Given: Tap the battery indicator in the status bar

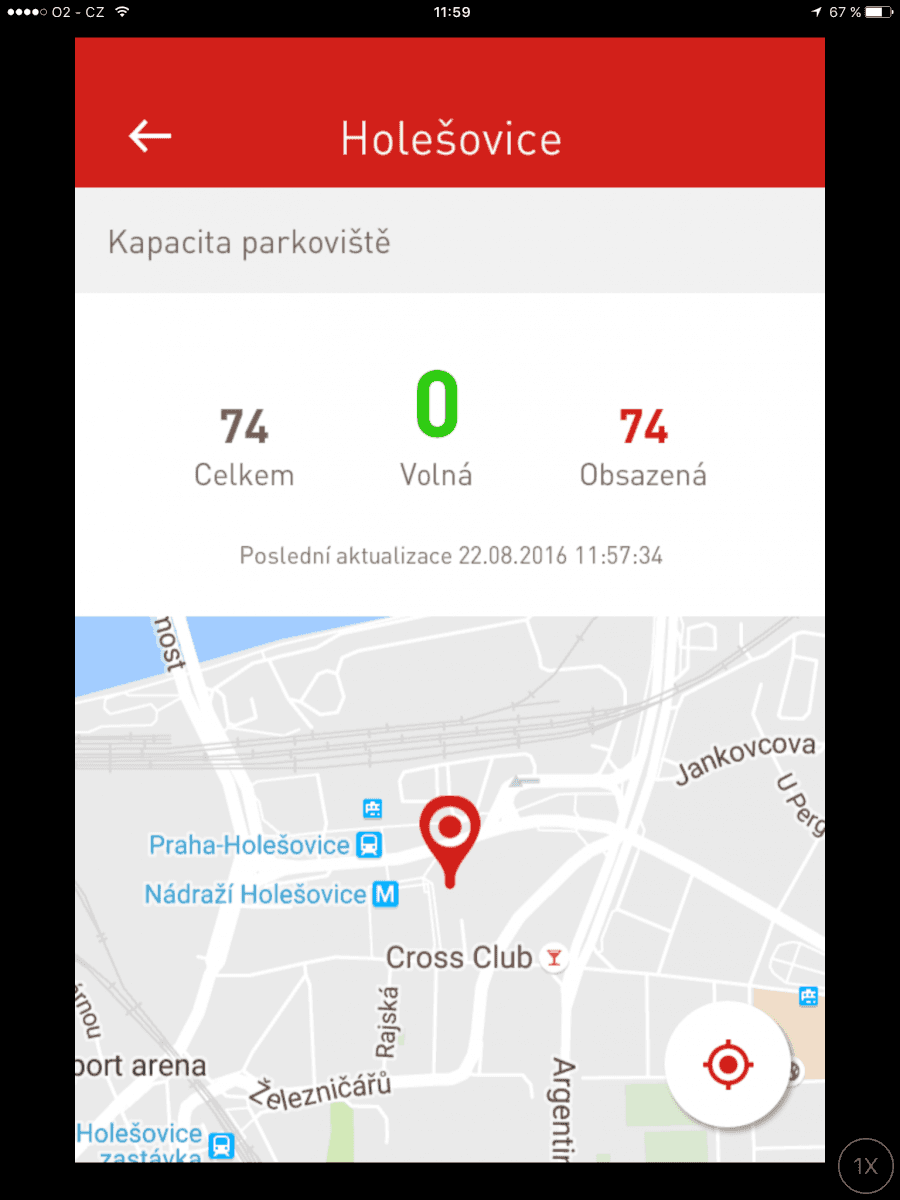Looking at the screenshot, I should pyautogui.click(x=876, y=12).
